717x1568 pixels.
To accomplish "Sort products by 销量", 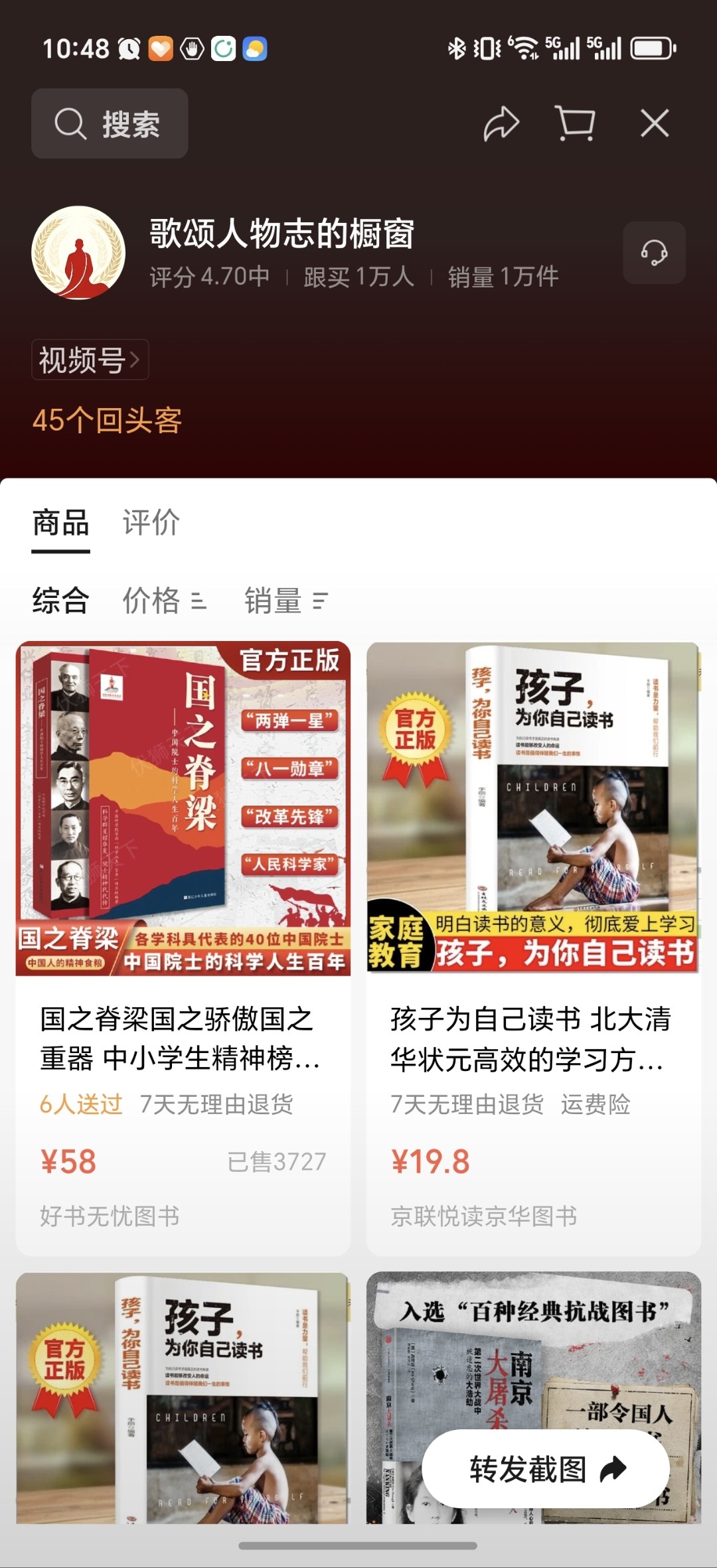I will point(286,601).
